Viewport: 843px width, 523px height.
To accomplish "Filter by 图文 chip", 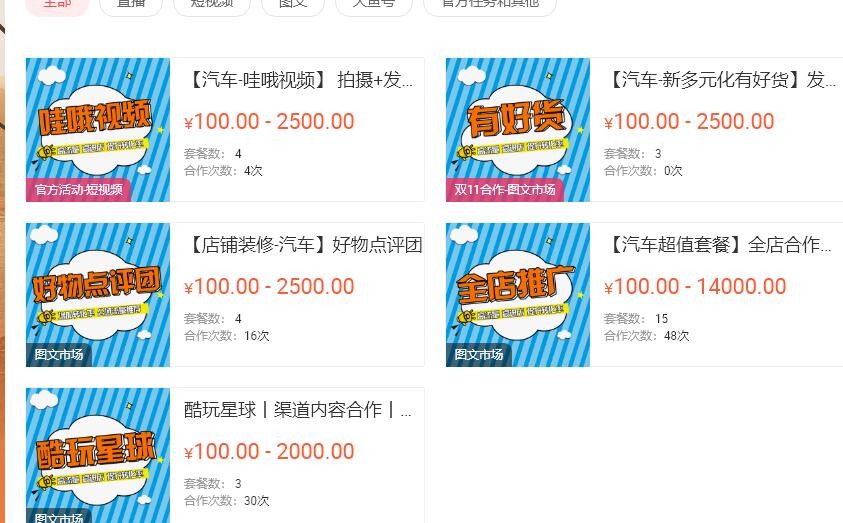I will click(294, 4).
